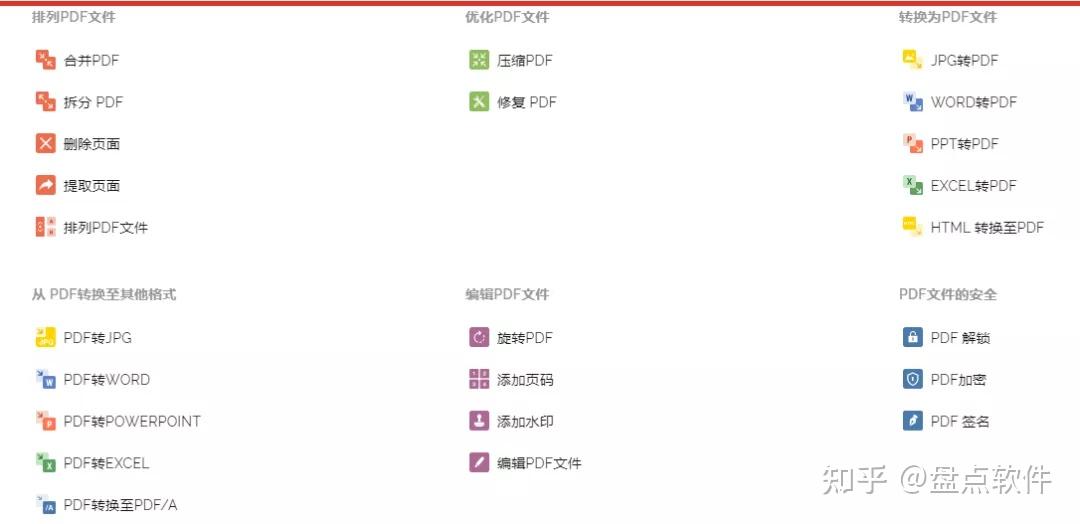
Task: Select PDF加密
Action: tap(958, 380)
